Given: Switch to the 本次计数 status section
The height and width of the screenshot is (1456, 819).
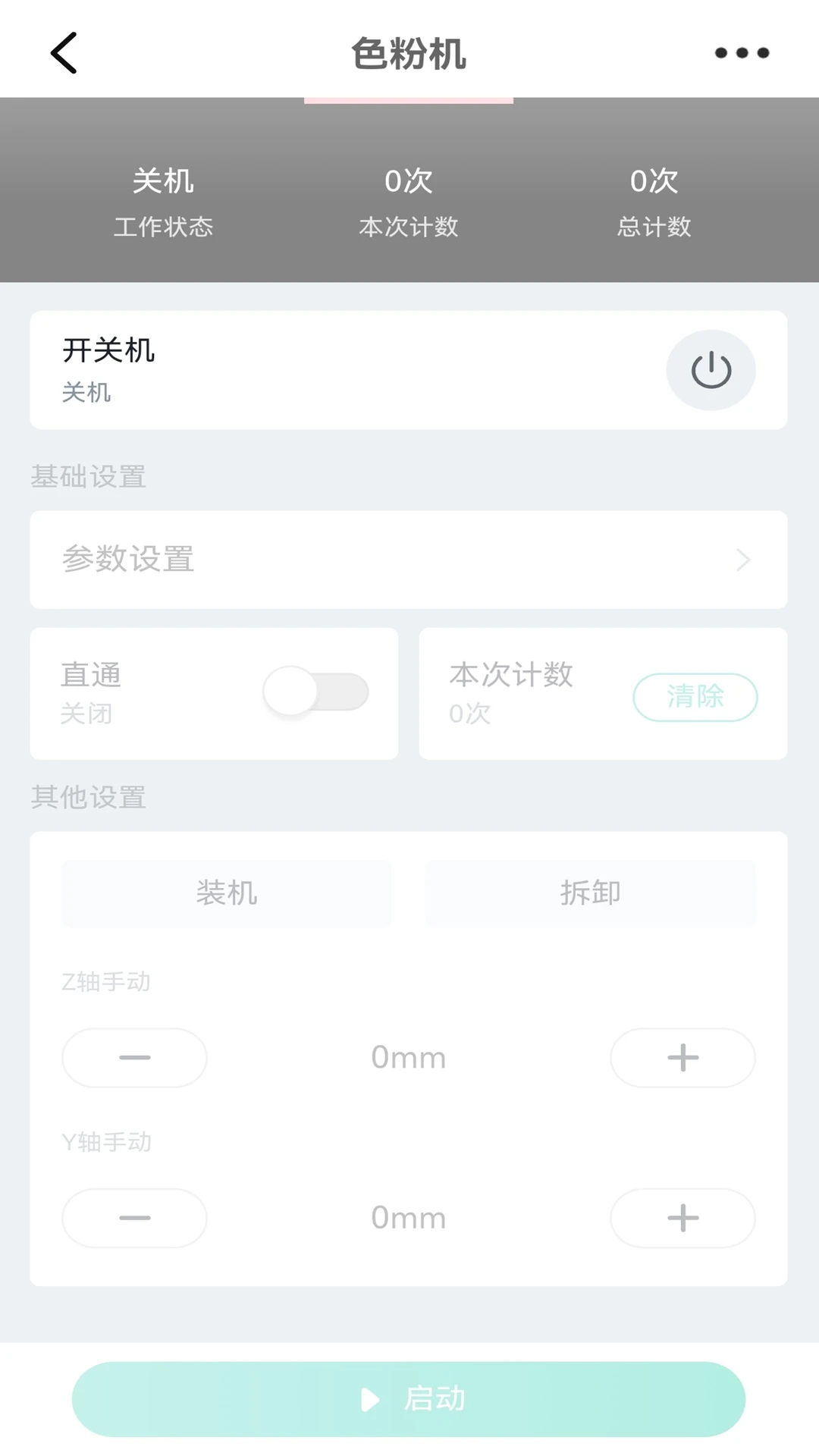Looking at the screenshot, I should pos(409,201).
